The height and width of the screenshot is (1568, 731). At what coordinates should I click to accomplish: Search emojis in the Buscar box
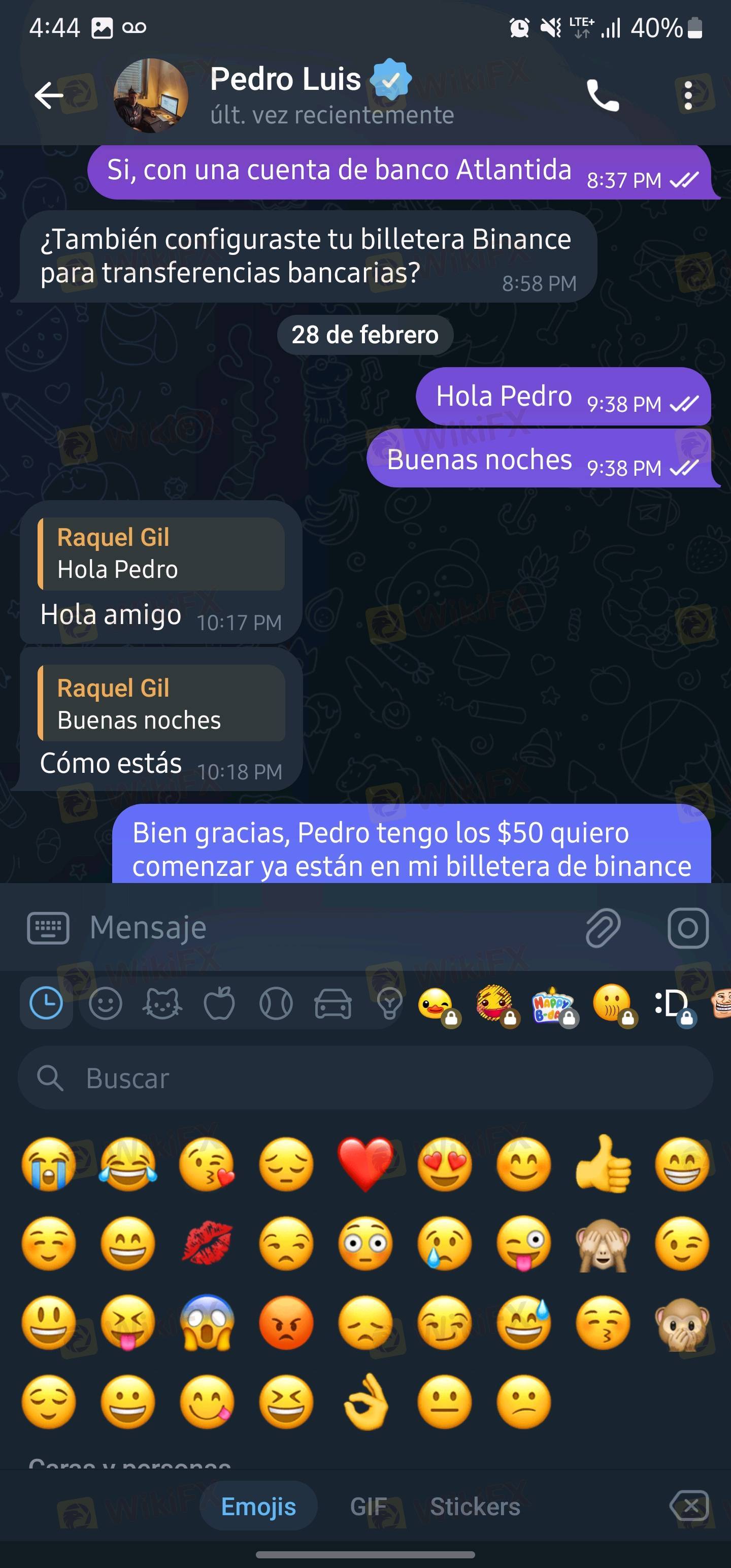coord(365,1078)
